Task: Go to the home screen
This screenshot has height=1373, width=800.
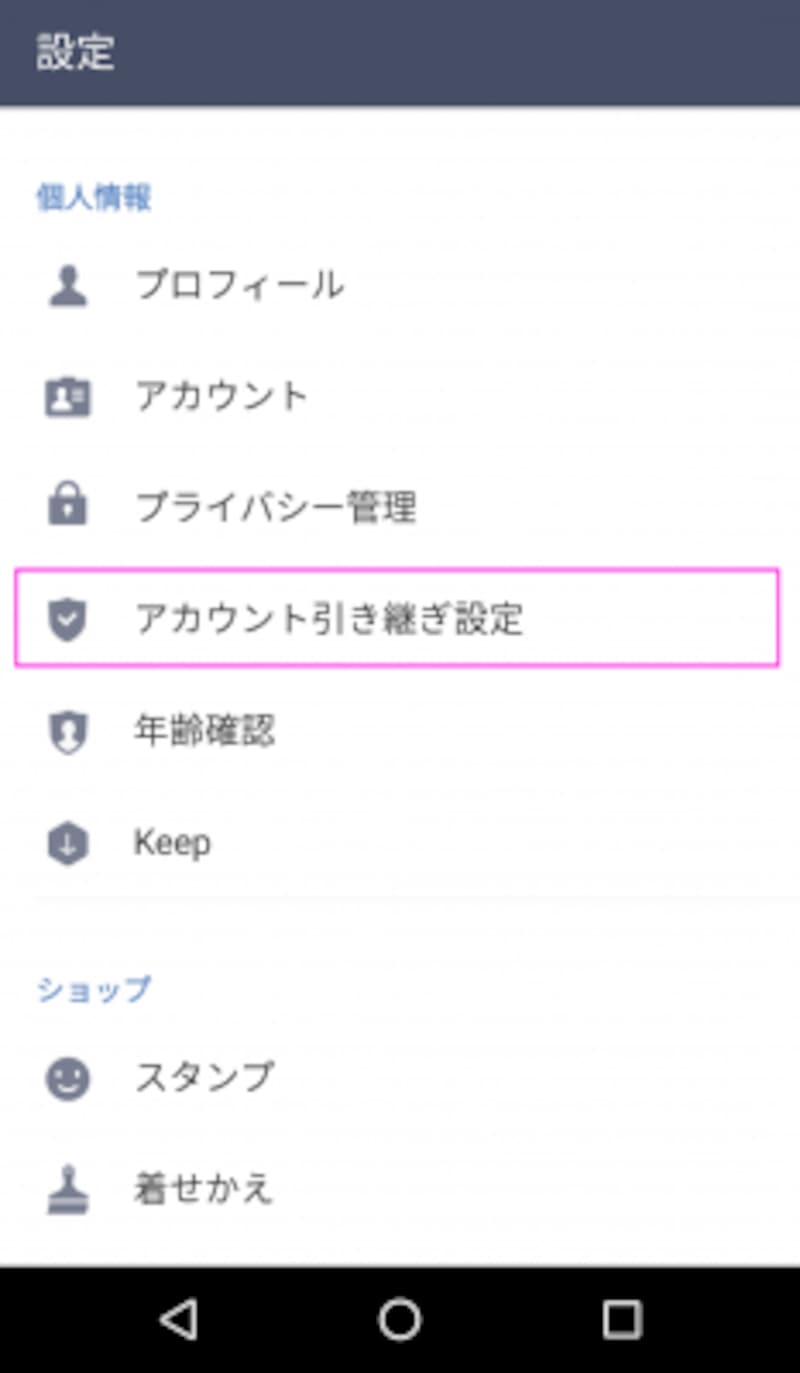Action: pyautogui.click(x=399, y=1320)
